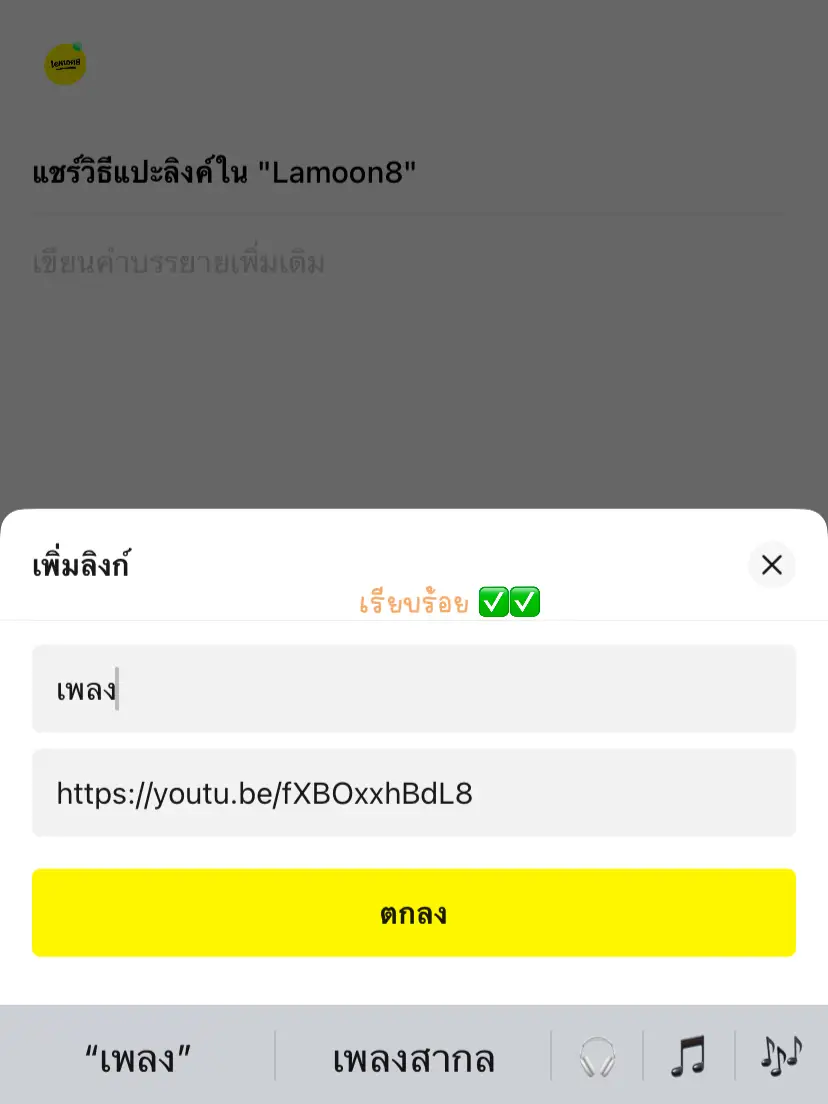828x1104 pixels.
Task: Tap the URL input field of the dialog
Action: coord(414,792)
